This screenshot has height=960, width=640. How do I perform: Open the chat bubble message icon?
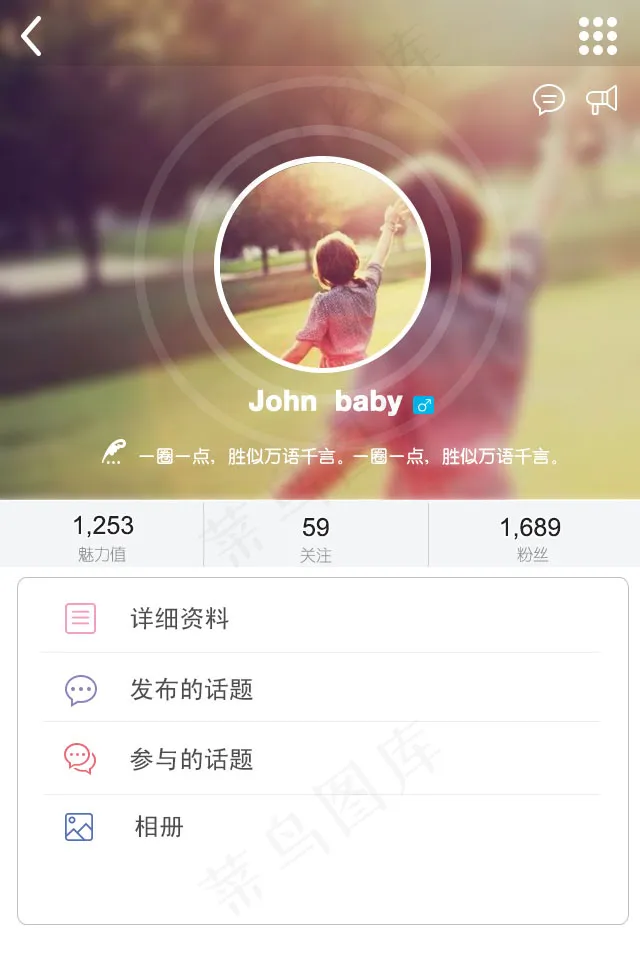(x=548, y=99)
